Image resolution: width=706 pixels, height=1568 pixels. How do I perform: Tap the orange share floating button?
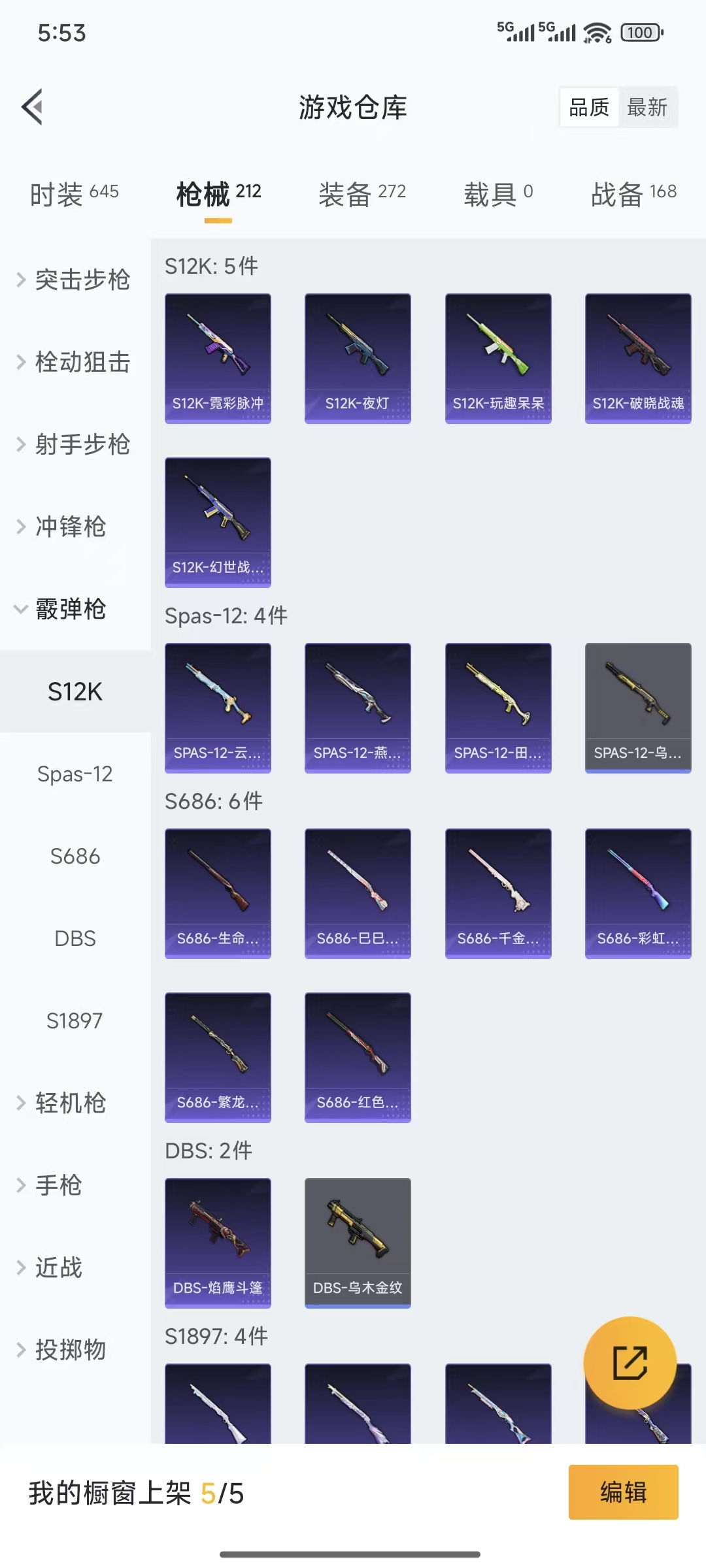630,1362
